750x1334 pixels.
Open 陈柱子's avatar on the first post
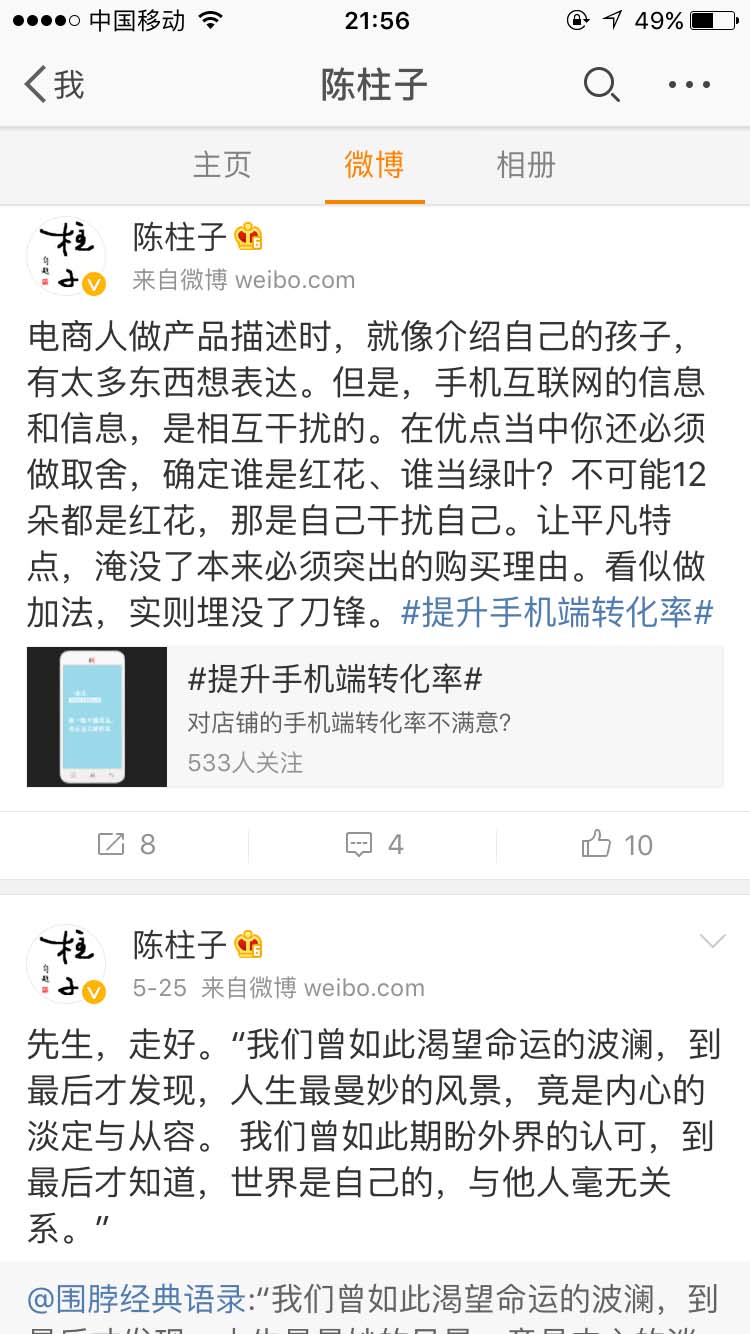click(x=65, y=256)
